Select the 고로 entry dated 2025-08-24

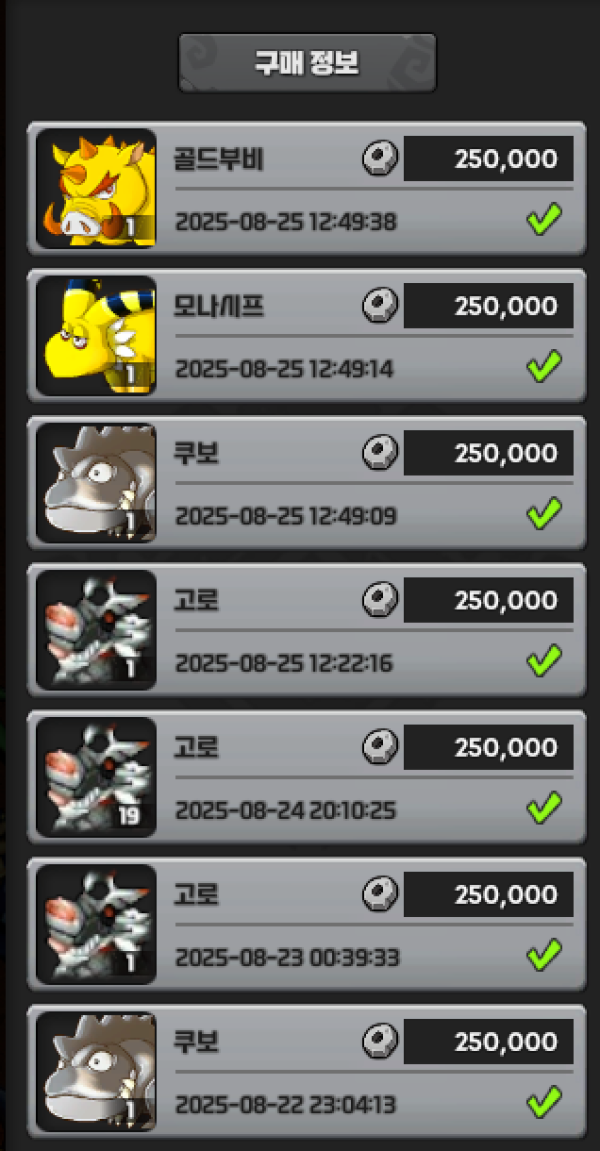tap(306, 777)
